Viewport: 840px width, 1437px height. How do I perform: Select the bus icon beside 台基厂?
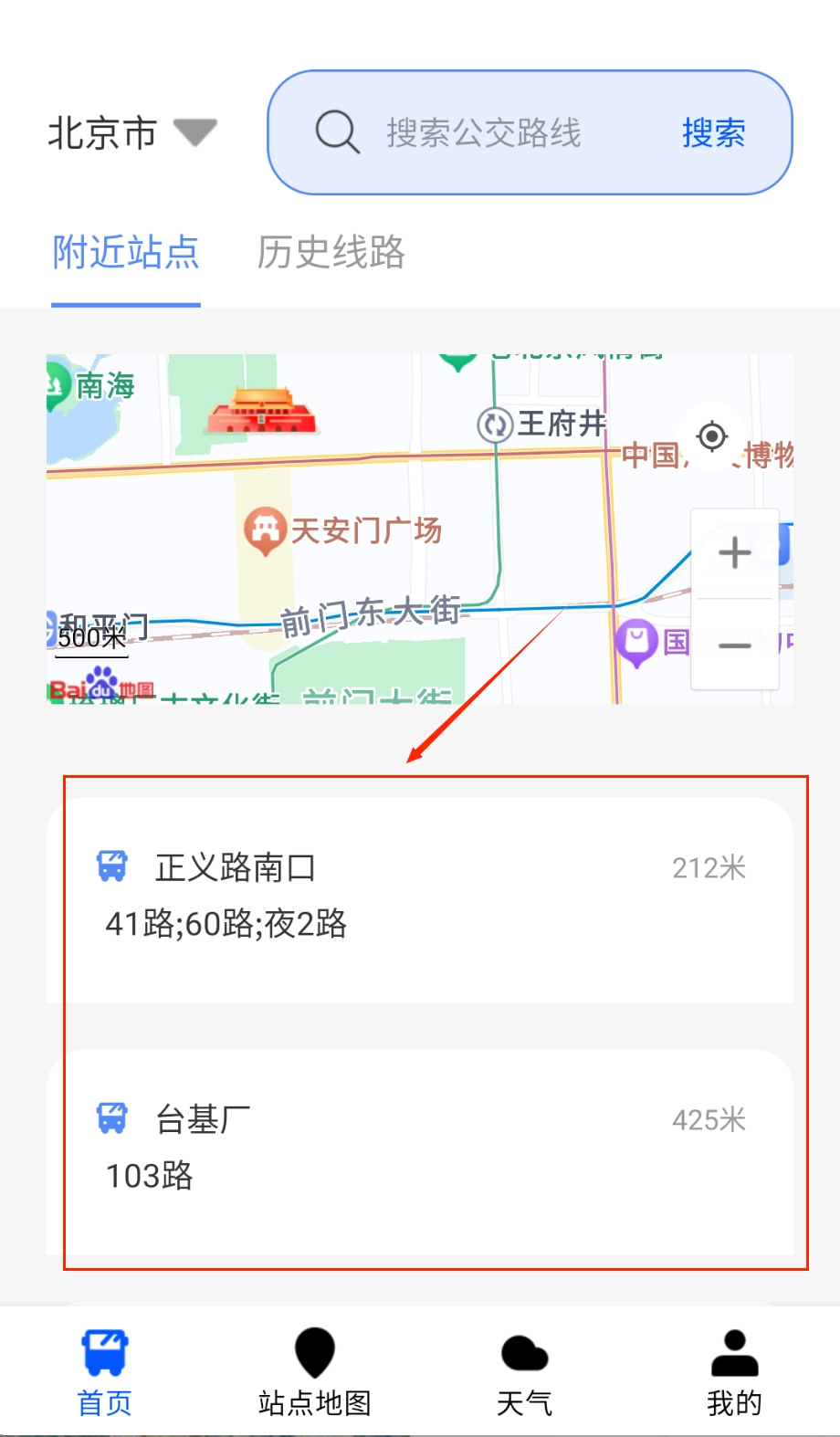(x=110, y=1117)
